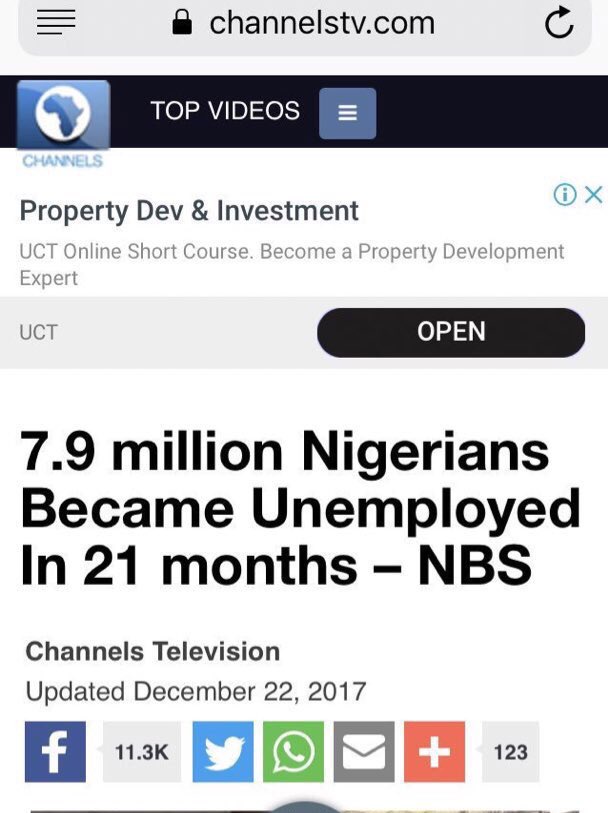Tap the OPEN button on UCT ad
Screen dimensions: 608x813
[x=451, y=332]
